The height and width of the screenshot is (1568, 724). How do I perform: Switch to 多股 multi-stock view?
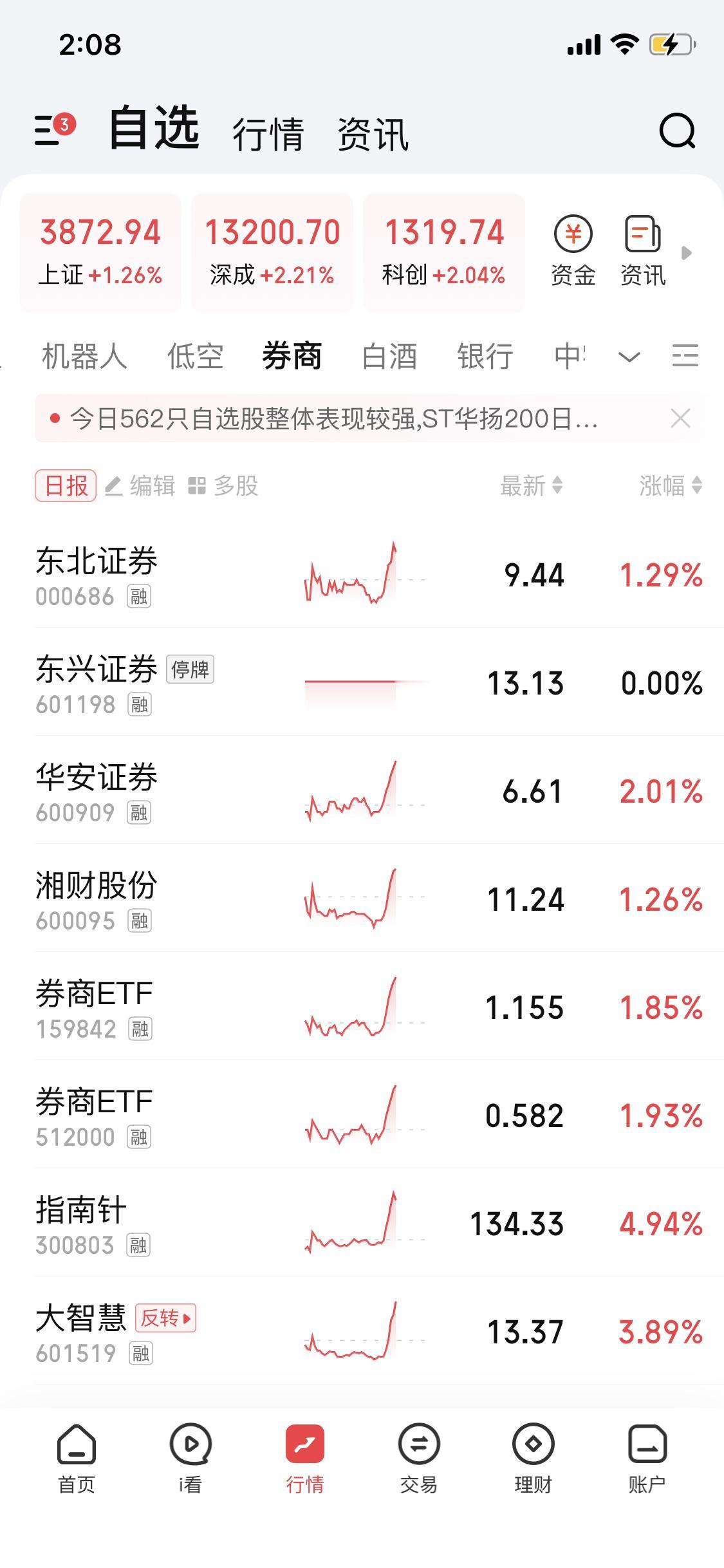[x=223, y=486]
